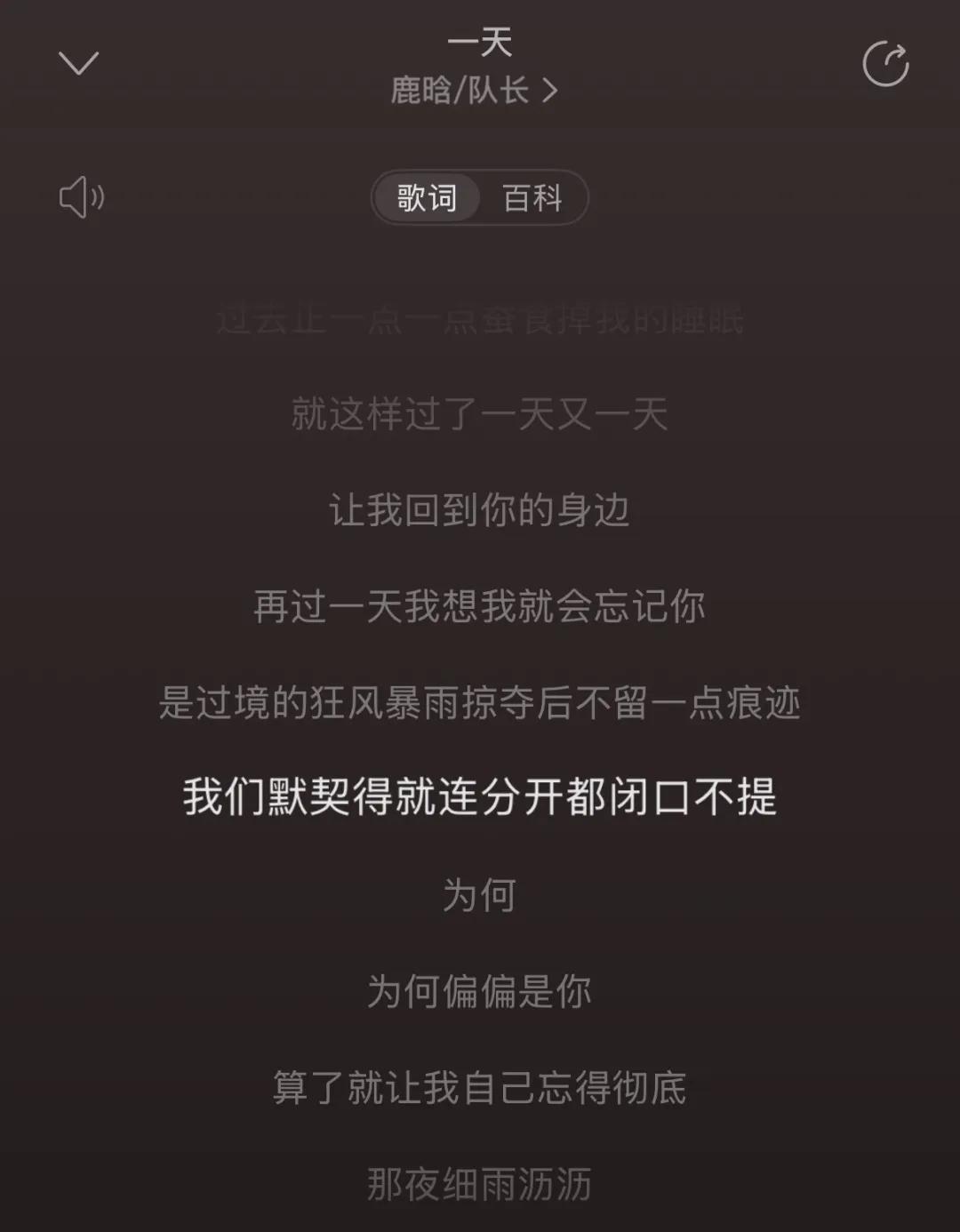Select the 歌词 tab
This screenshot has height=1232, width=960.
pyautogui.click(x=427, y=197)
